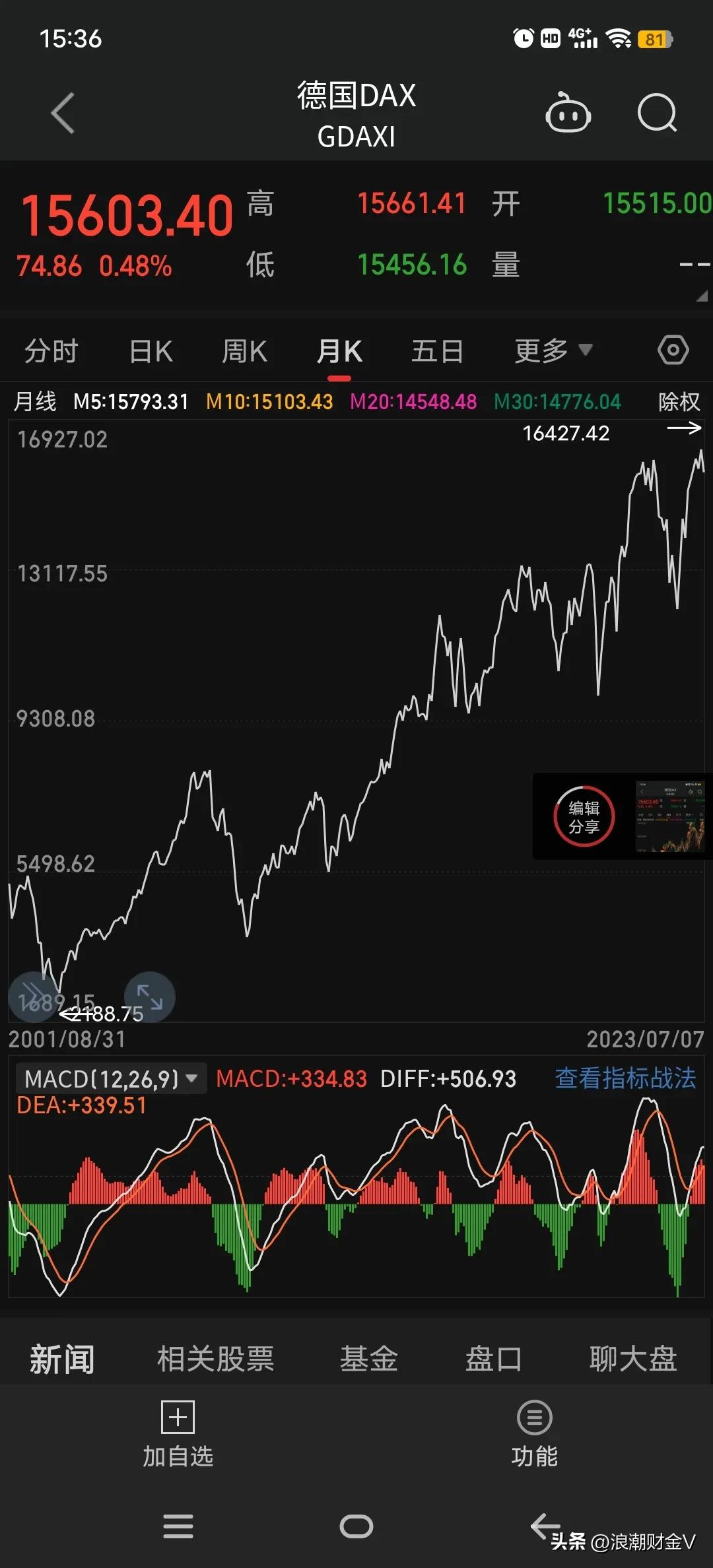
Task: Open chart settings via the gear icon
Action: [673, 350]
